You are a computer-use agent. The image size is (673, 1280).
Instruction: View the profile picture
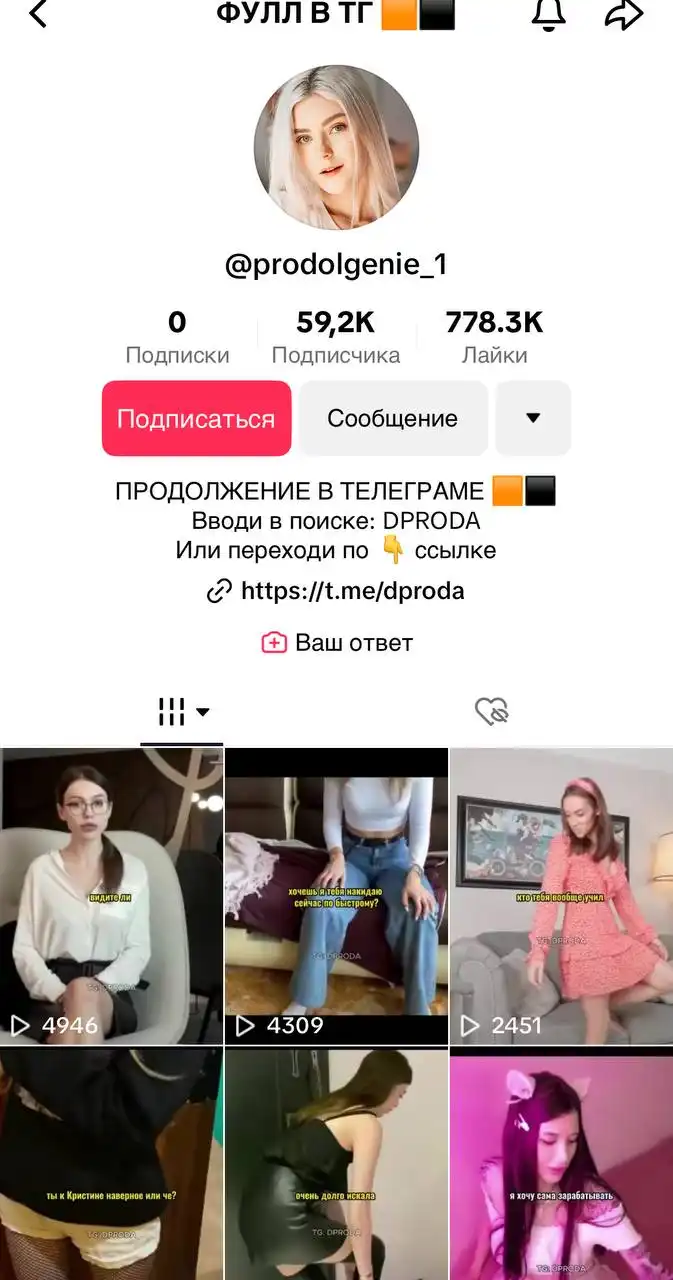click(x=336, y=148)
